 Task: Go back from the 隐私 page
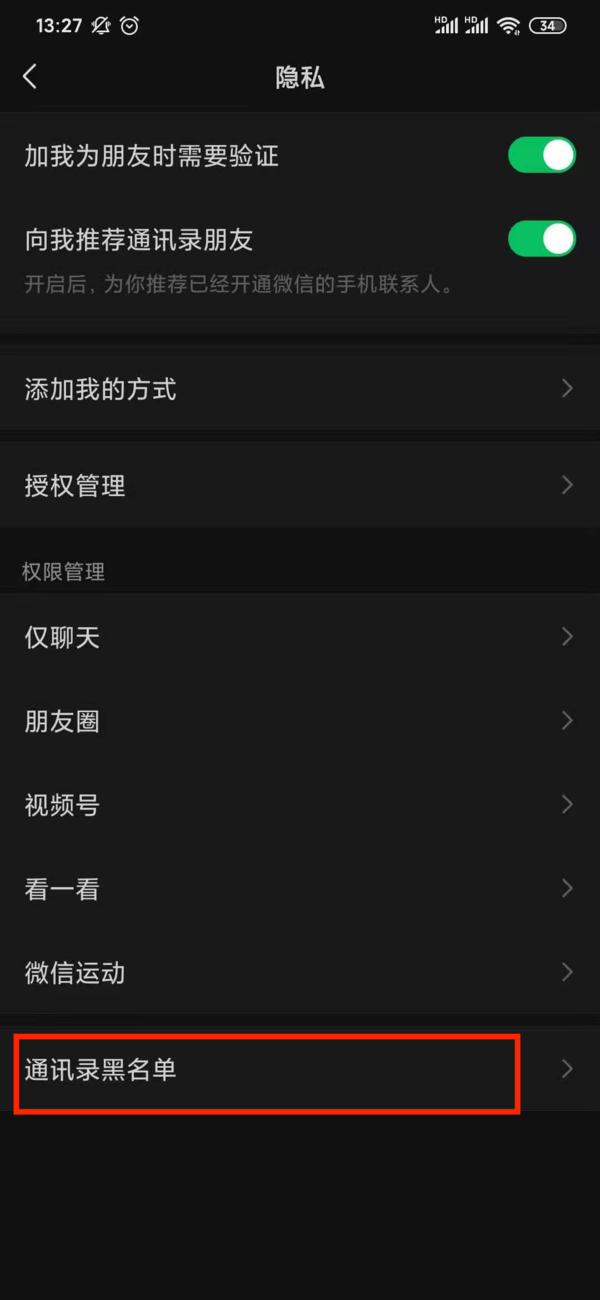click(30, 77)
